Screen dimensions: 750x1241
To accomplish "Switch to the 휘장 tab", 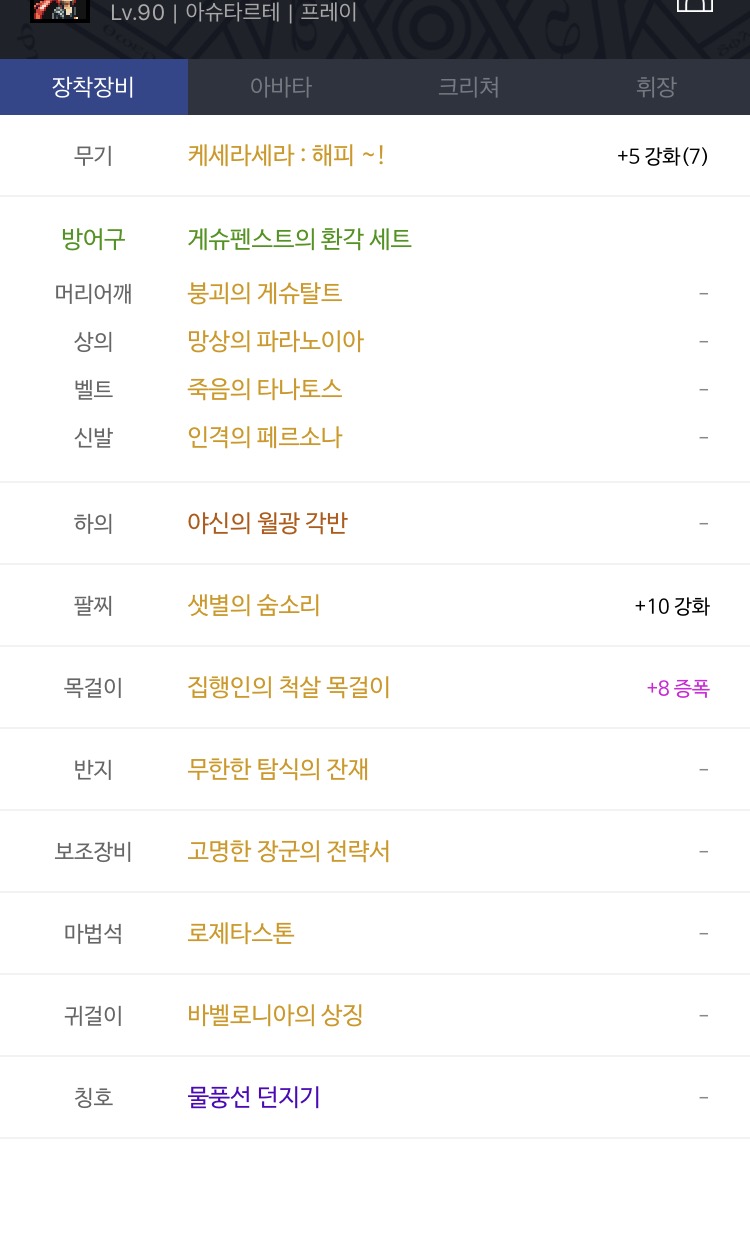I will [x=656, y=87].
